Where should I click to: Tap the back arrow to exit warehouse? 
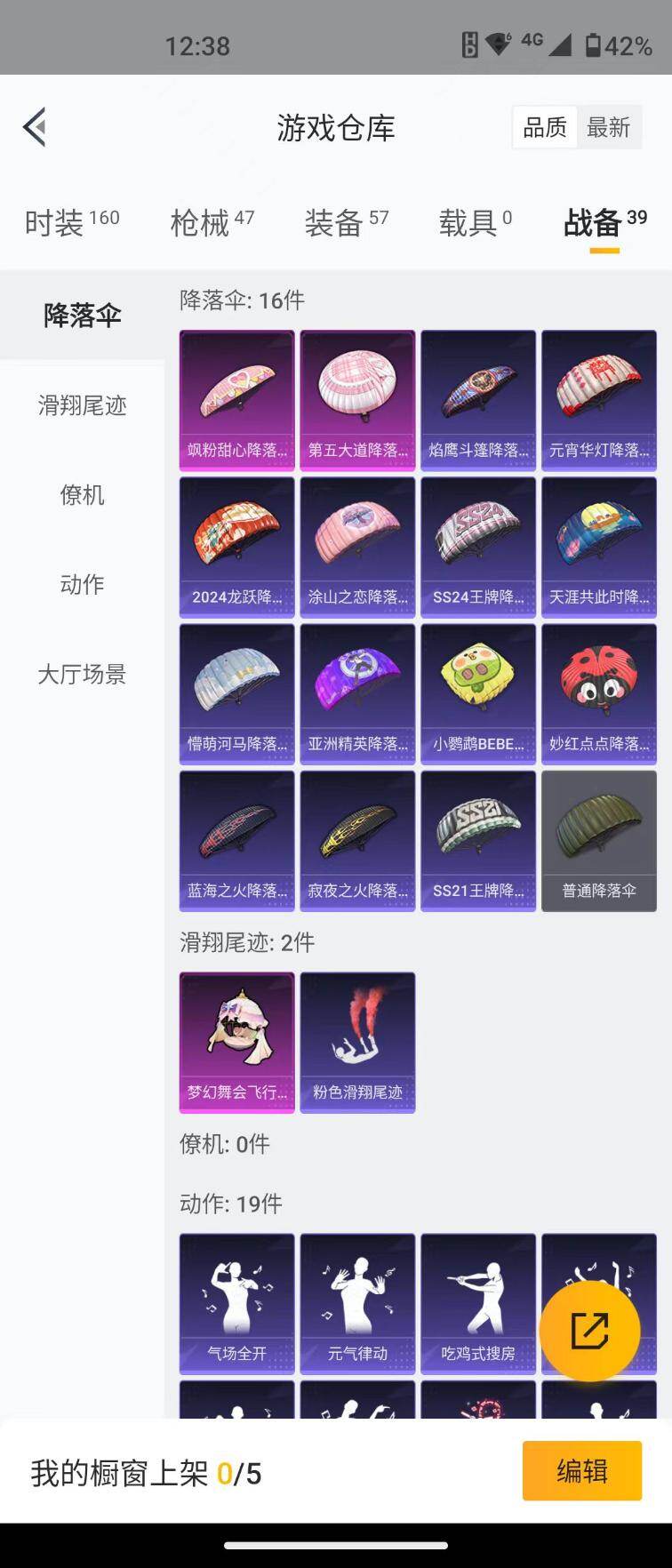pyautogui.click(x=36, y=127)
